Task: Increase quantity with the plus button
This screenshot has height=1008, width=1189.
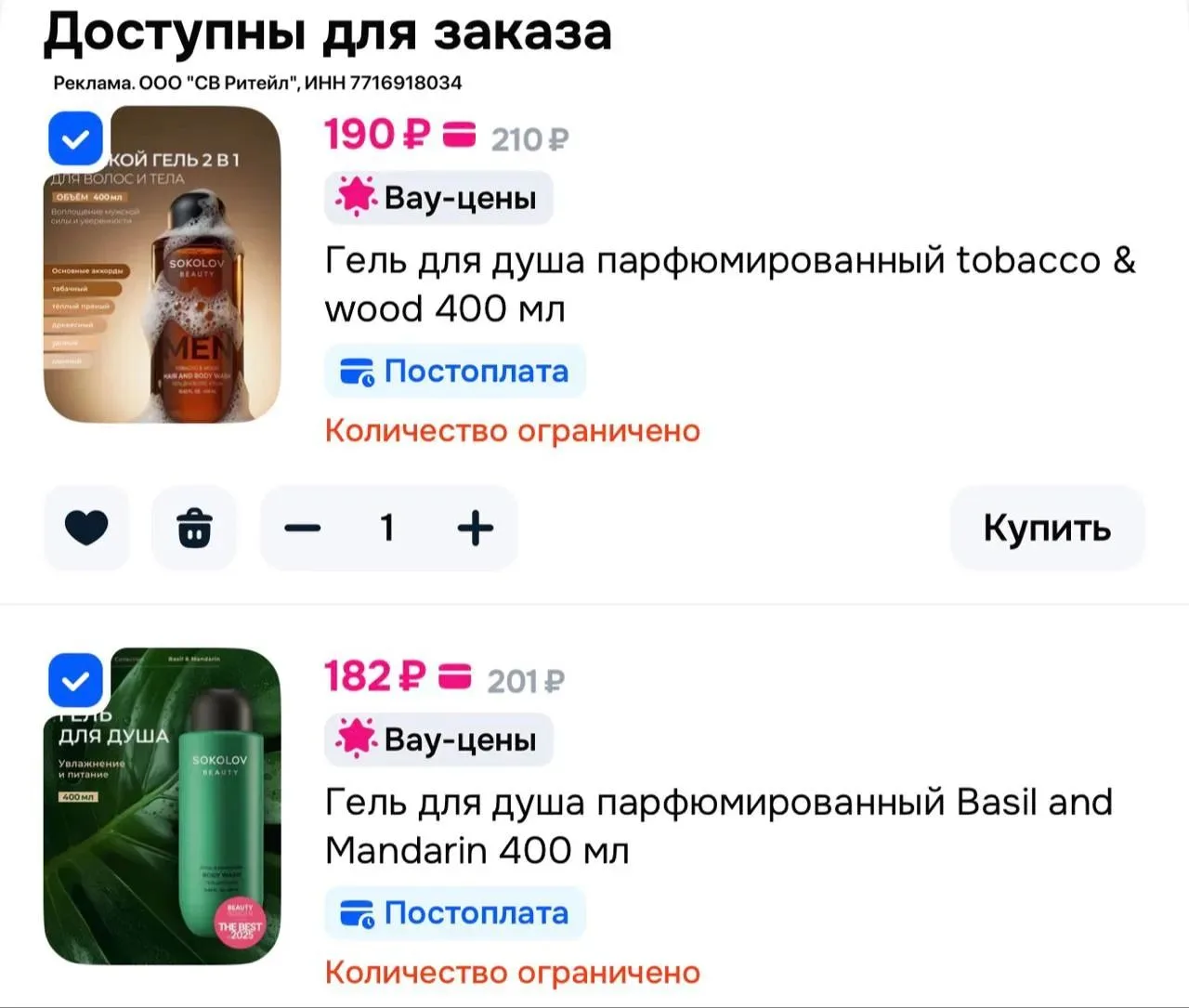Action: (476, 528)
